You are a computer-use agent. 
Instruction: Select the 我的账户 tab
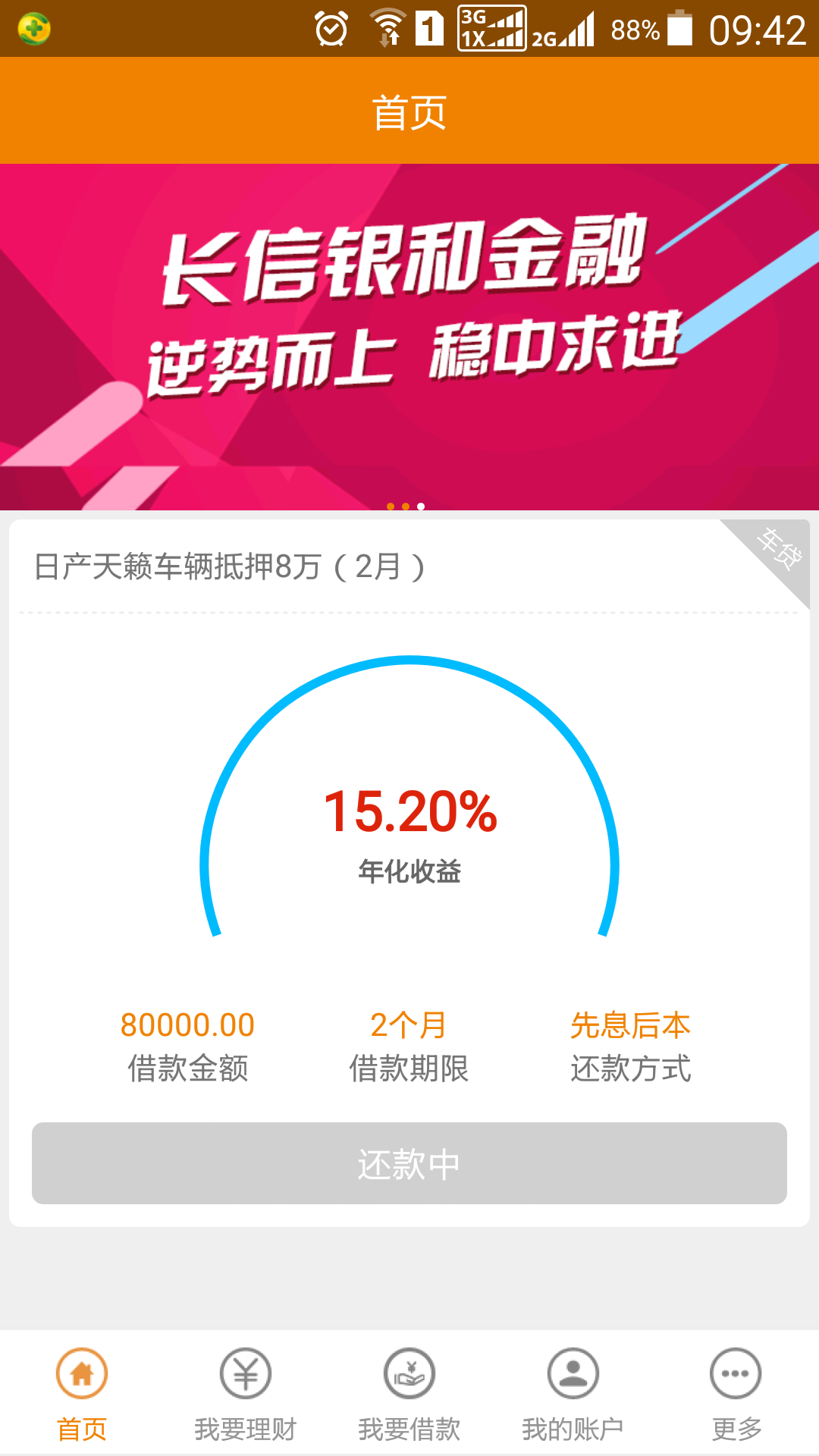point(573,1394)
